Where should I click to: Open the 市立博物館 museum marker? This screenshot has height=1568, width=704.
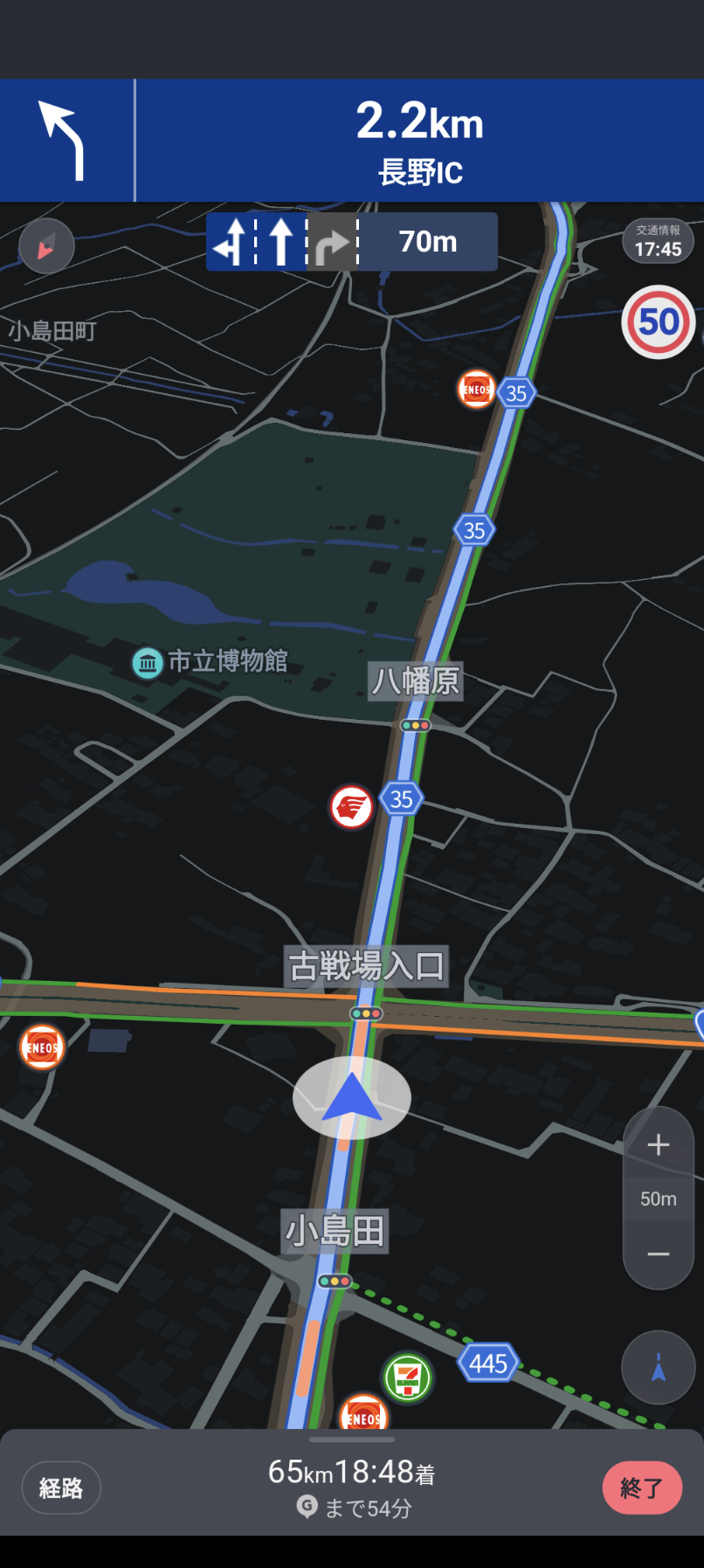click(148, 663)
